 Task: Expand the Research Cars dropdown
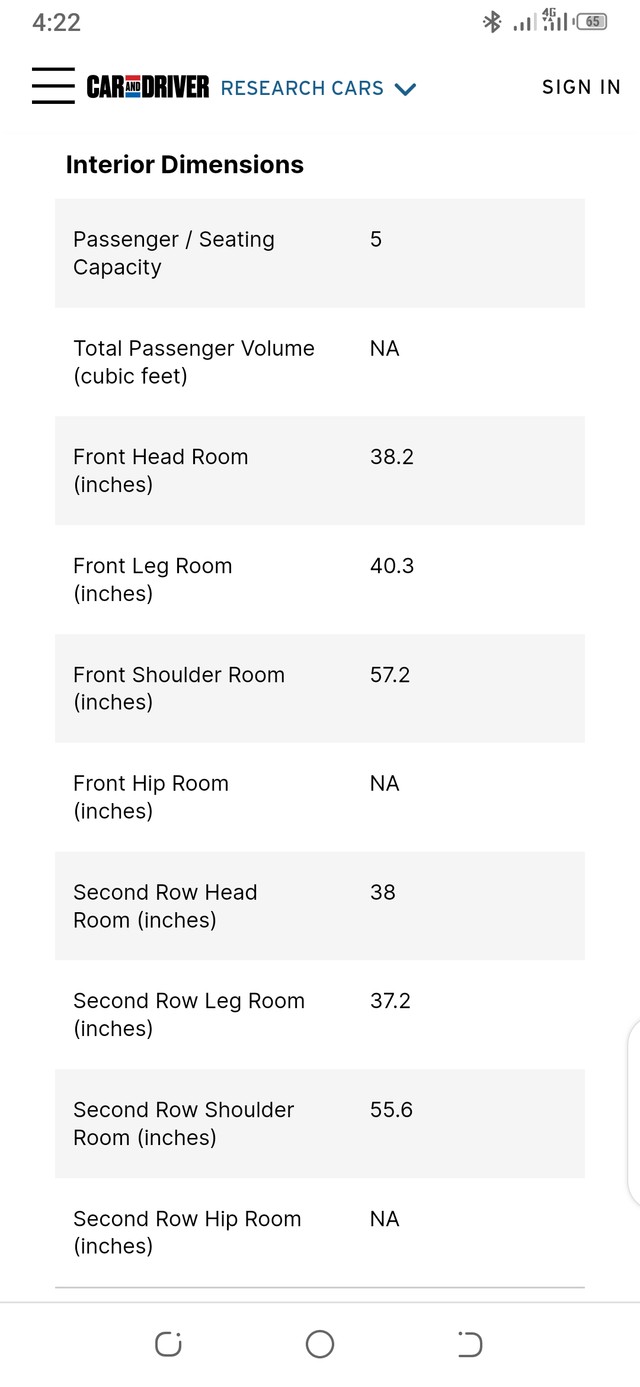point(318,88)
